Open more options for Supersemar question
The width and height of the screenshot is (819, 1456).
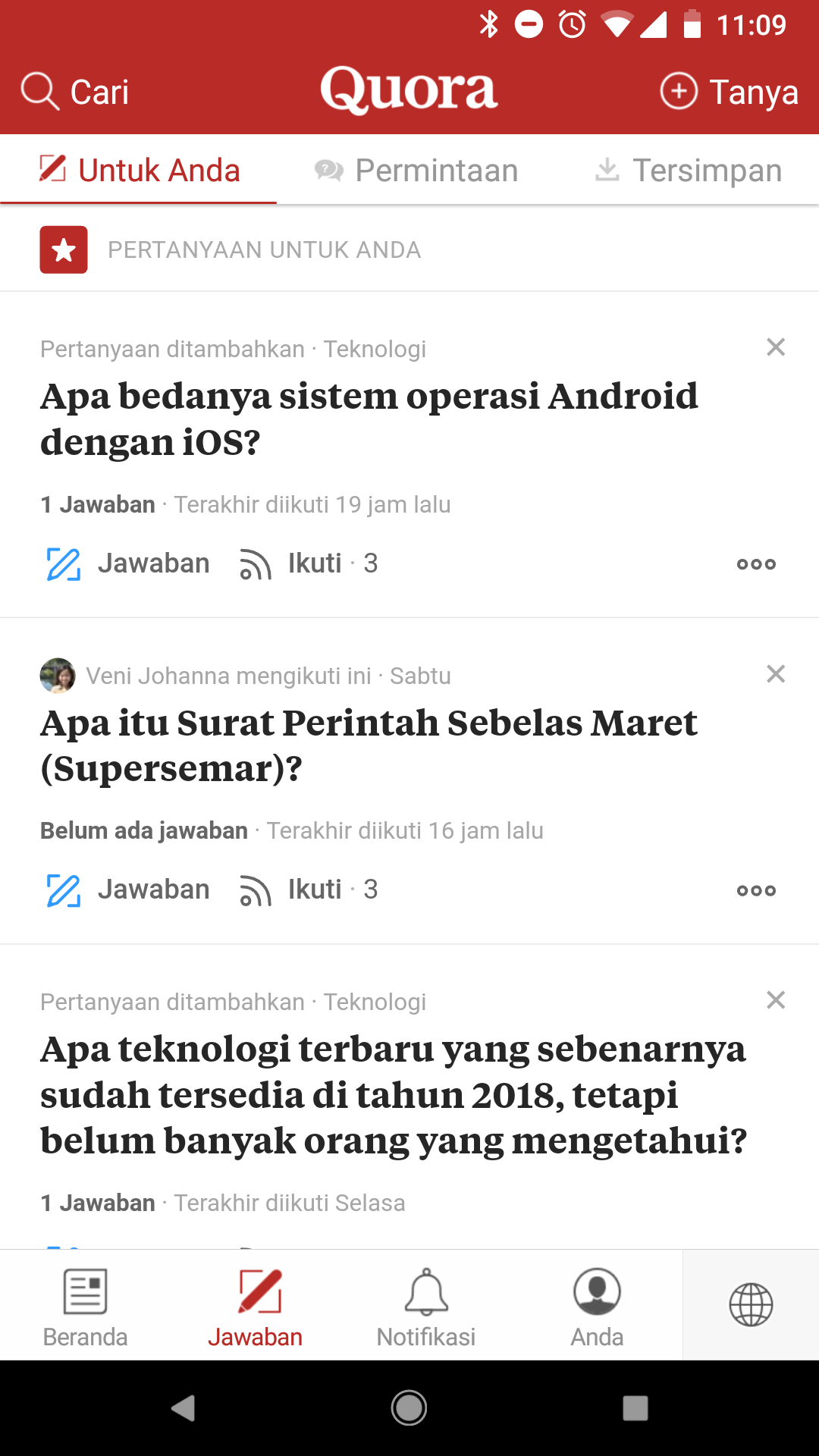(x=756, y=890)
